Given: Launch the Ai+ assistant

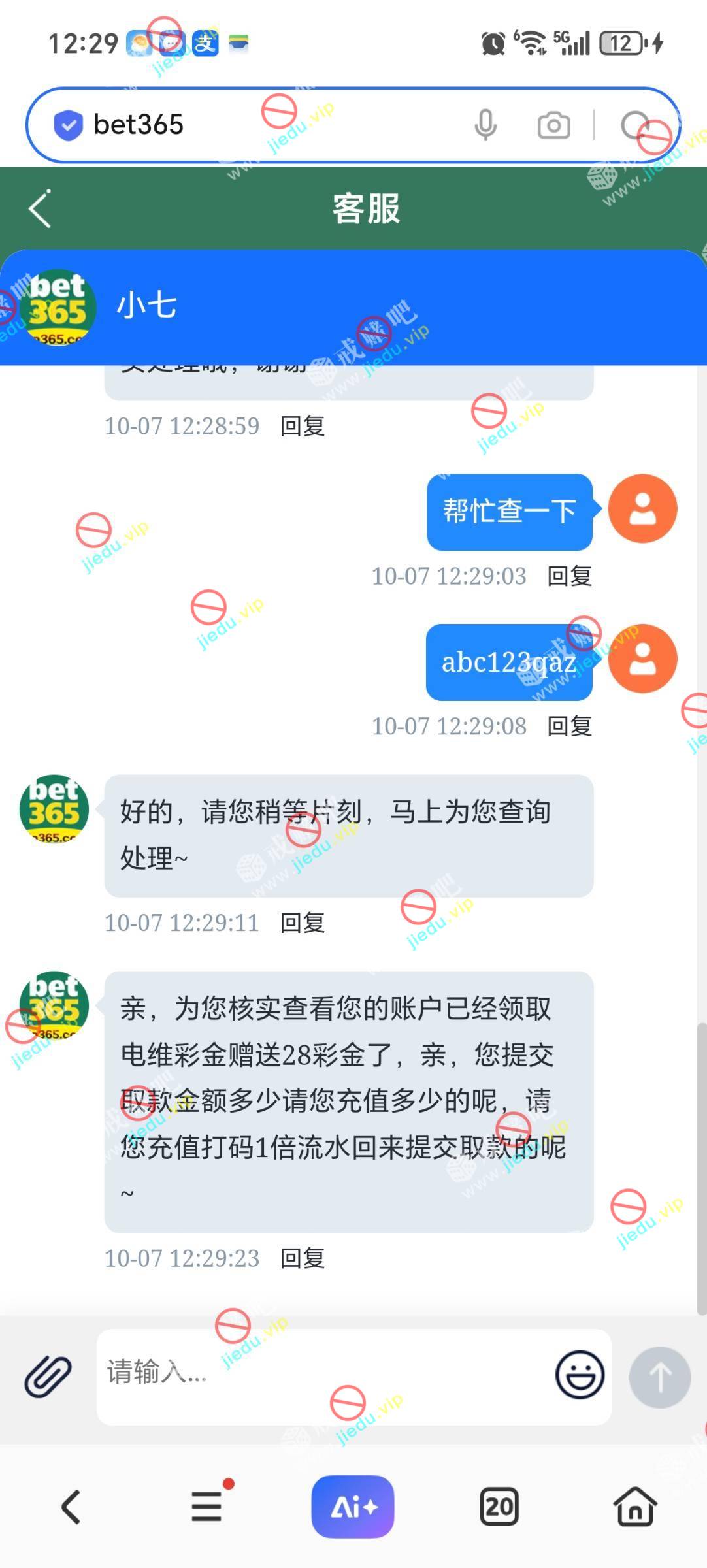Looking at the screenshot, I should coord(353,1507).
